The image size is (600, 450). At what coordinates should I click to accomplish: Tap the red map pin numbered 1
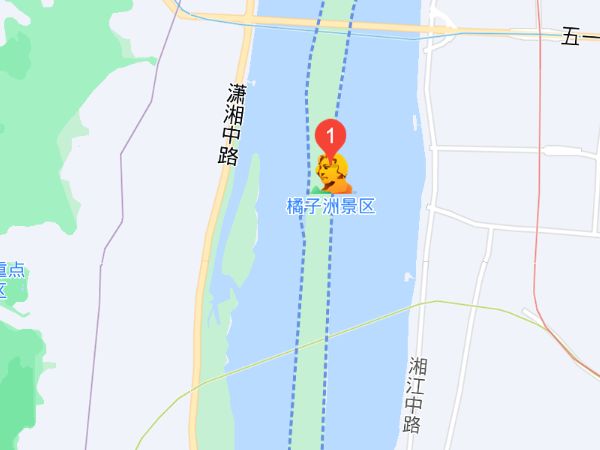pyautogui.click(x=331, y=136)
